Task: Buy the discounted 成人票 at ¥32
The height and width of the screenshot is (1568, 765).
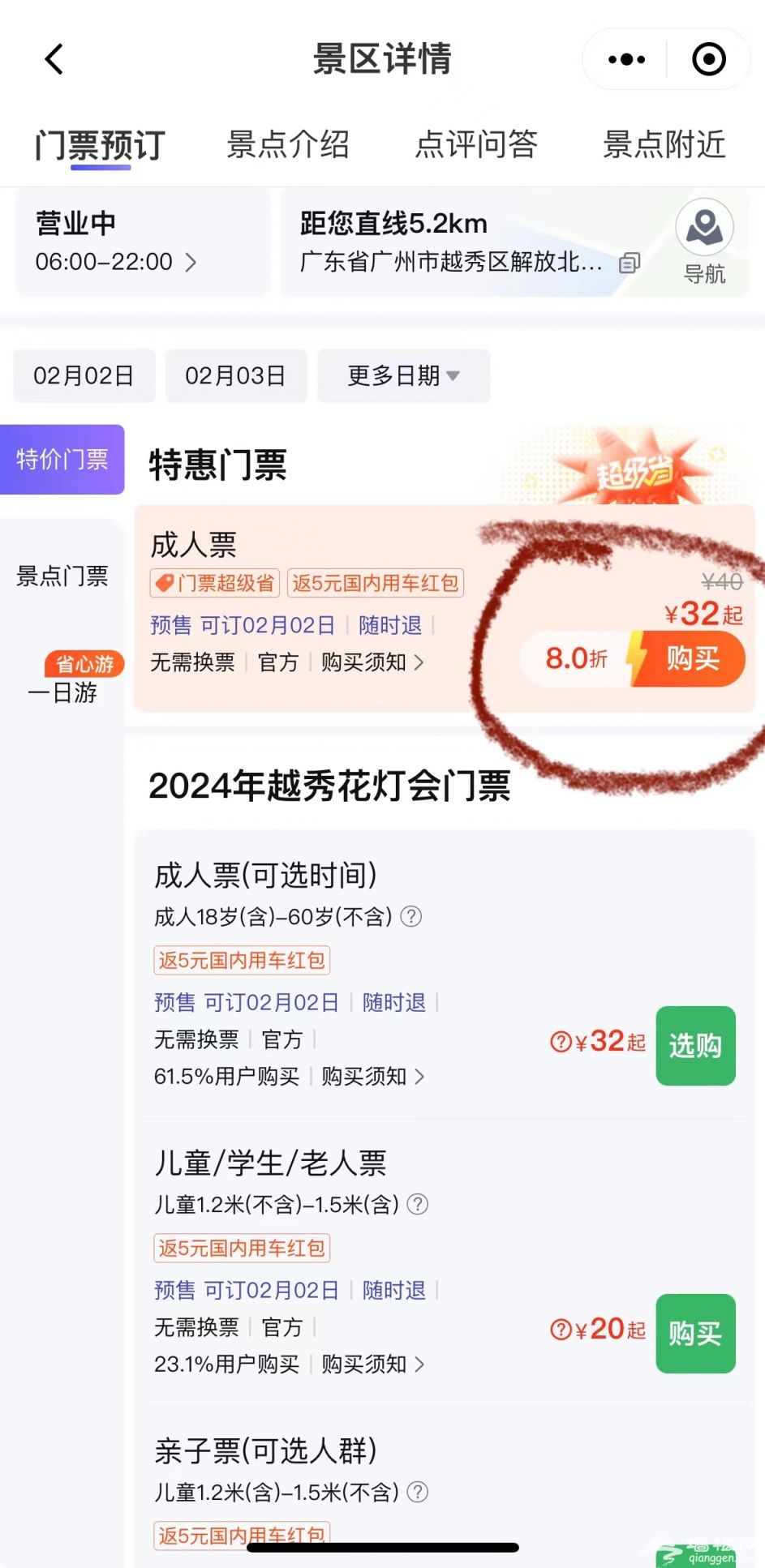Action: pos(692,658)
